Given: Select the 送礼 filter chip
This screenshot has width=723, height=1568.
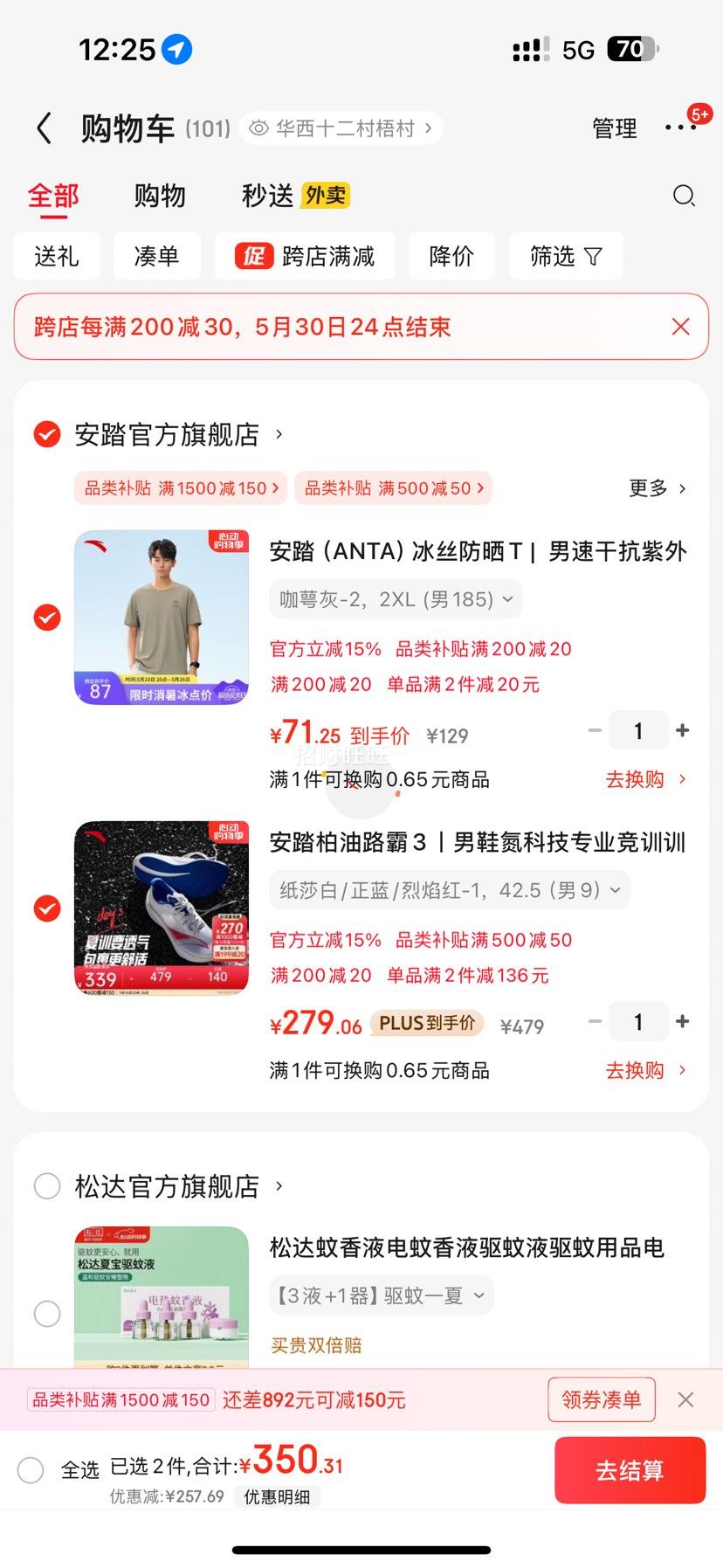Looking at the screenshot, I should [x=57, y=256].
